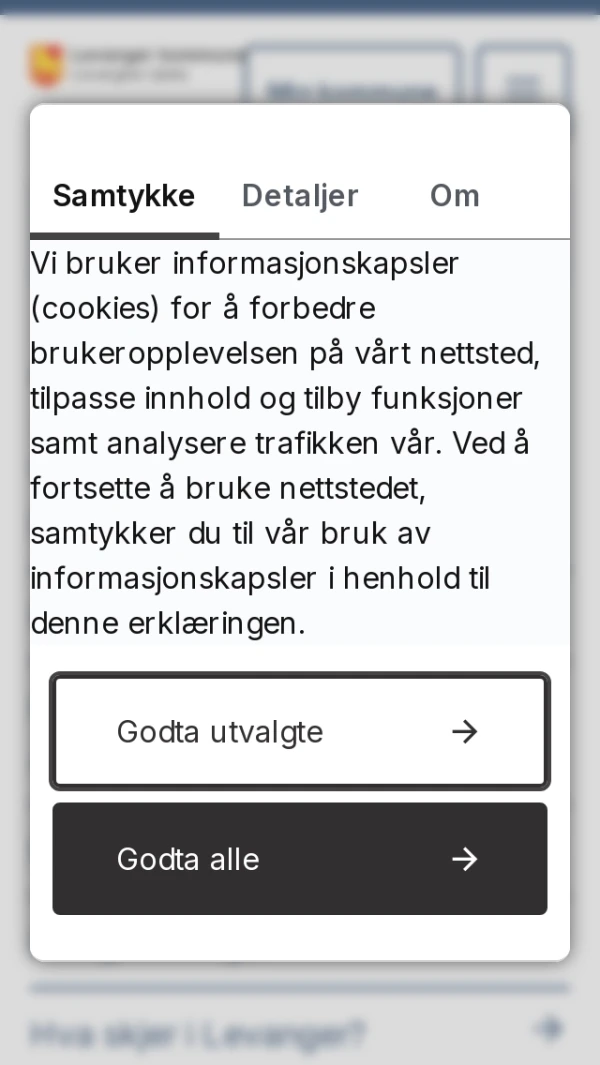Accept all cookies with Godta alle
Screen dimensions: 600x1065
[x=299, y=859]
